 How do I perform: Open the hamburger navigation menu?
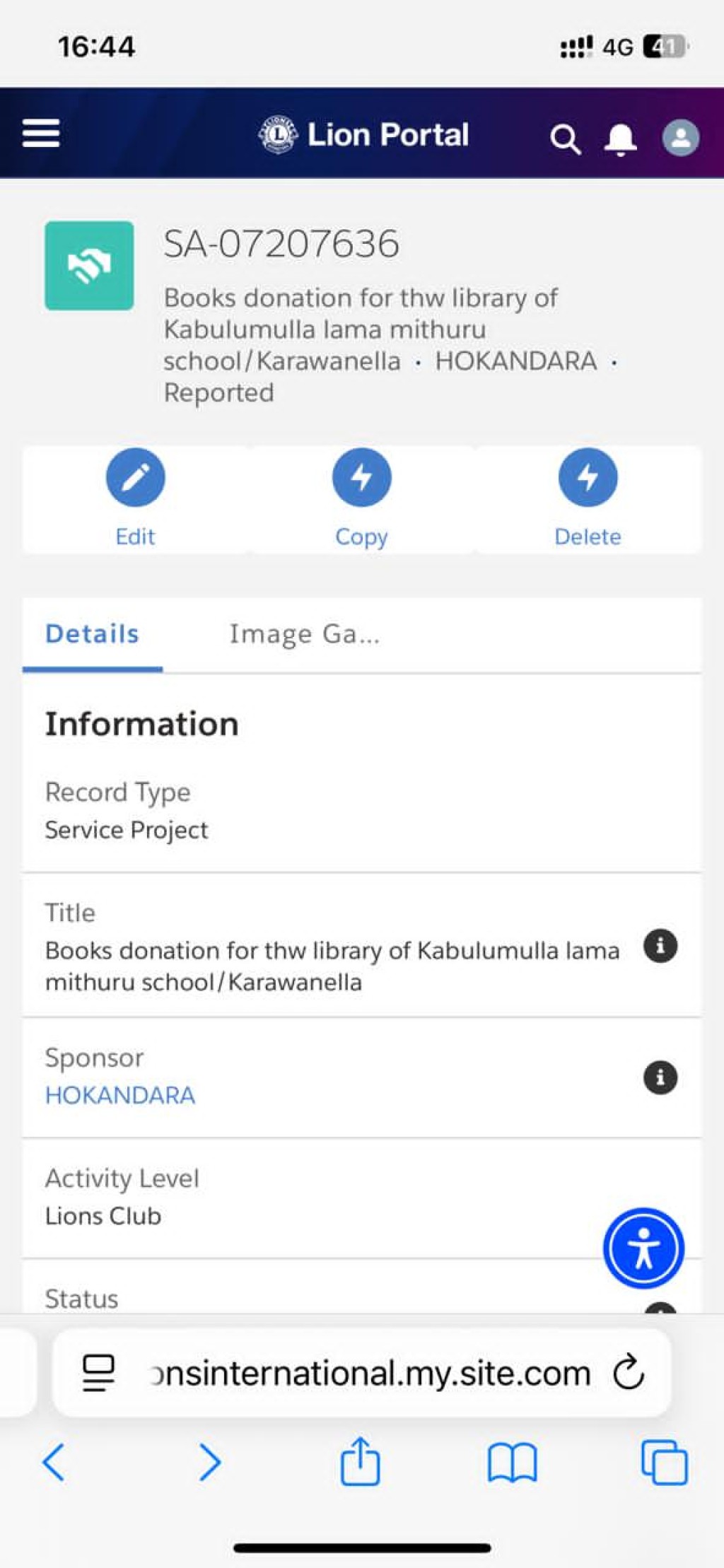[x=41, y=133]
